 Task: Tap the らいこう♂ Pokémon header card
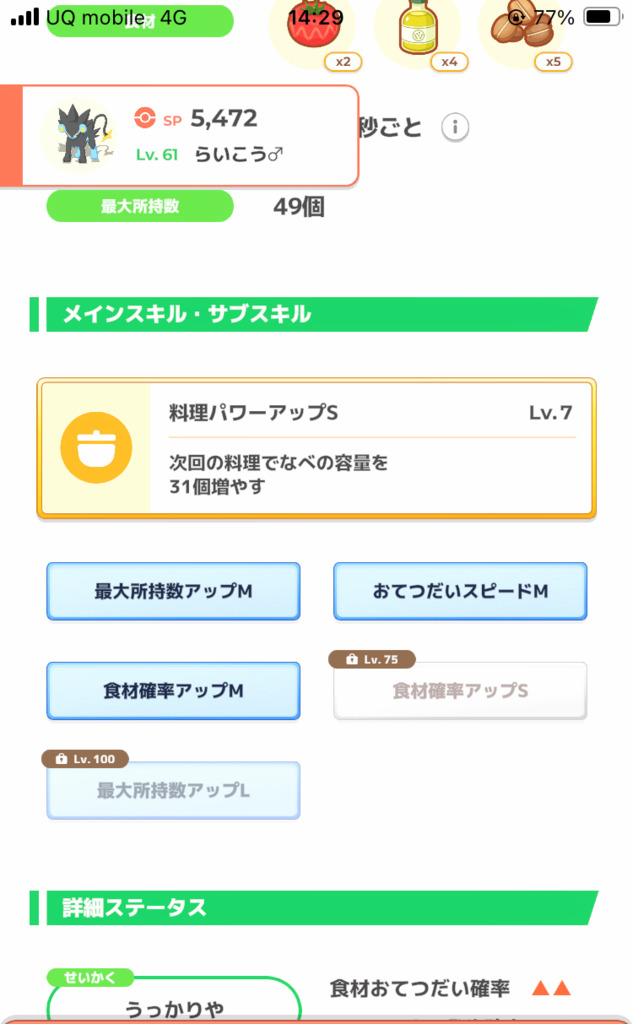pos(190,135)
